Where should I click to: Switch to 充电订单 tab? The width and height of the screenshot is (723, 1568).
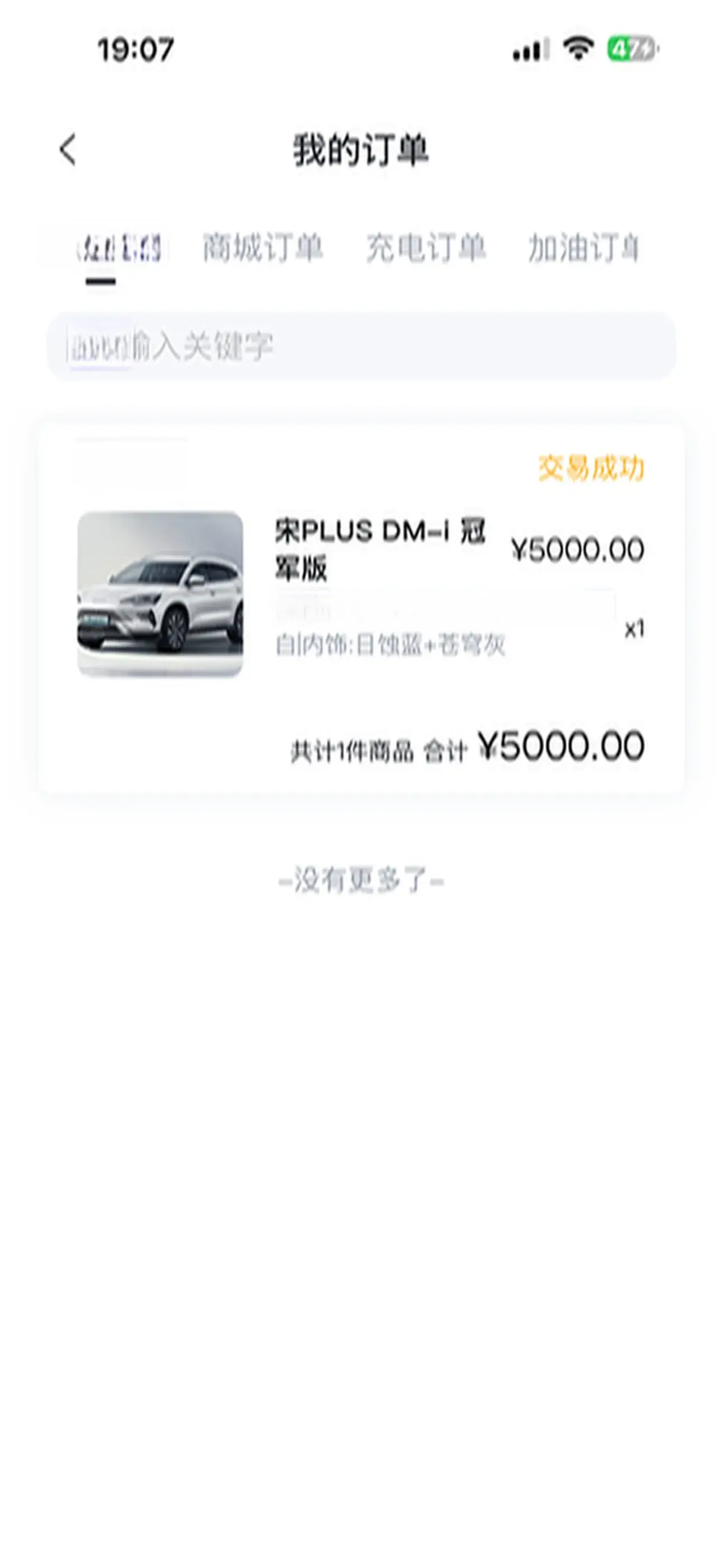tap(425, 248)
